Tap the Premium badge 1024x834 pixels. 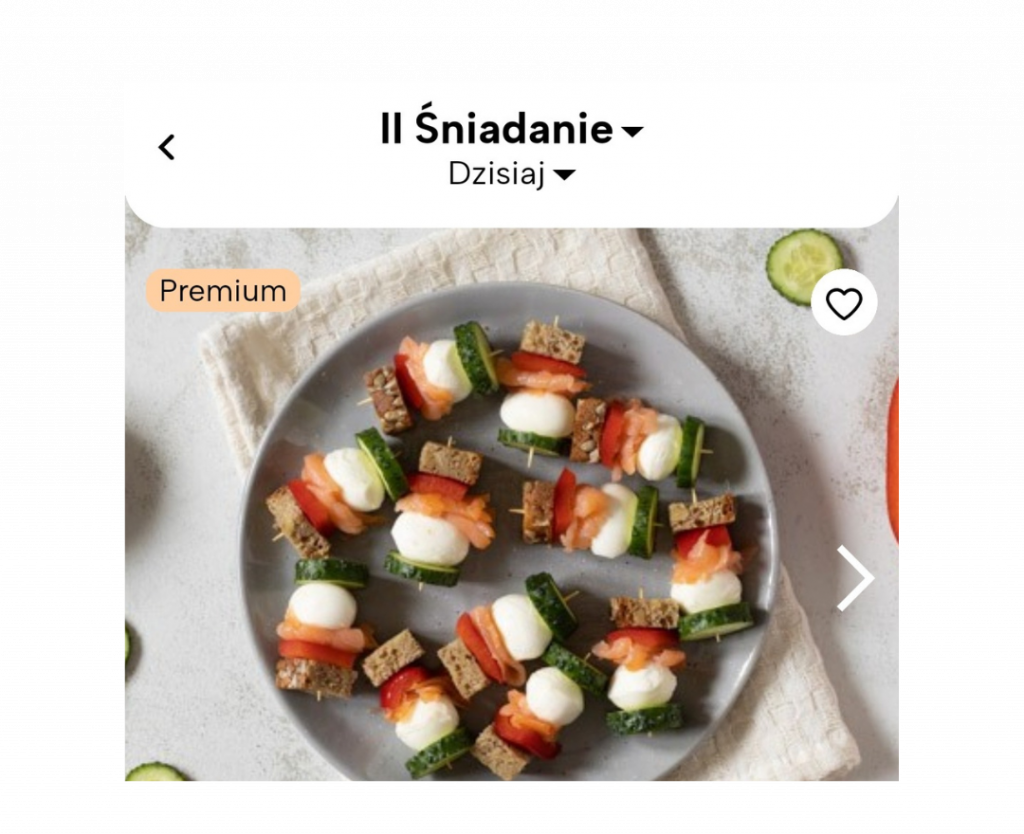pyautogui.click(x=223, y=291)
